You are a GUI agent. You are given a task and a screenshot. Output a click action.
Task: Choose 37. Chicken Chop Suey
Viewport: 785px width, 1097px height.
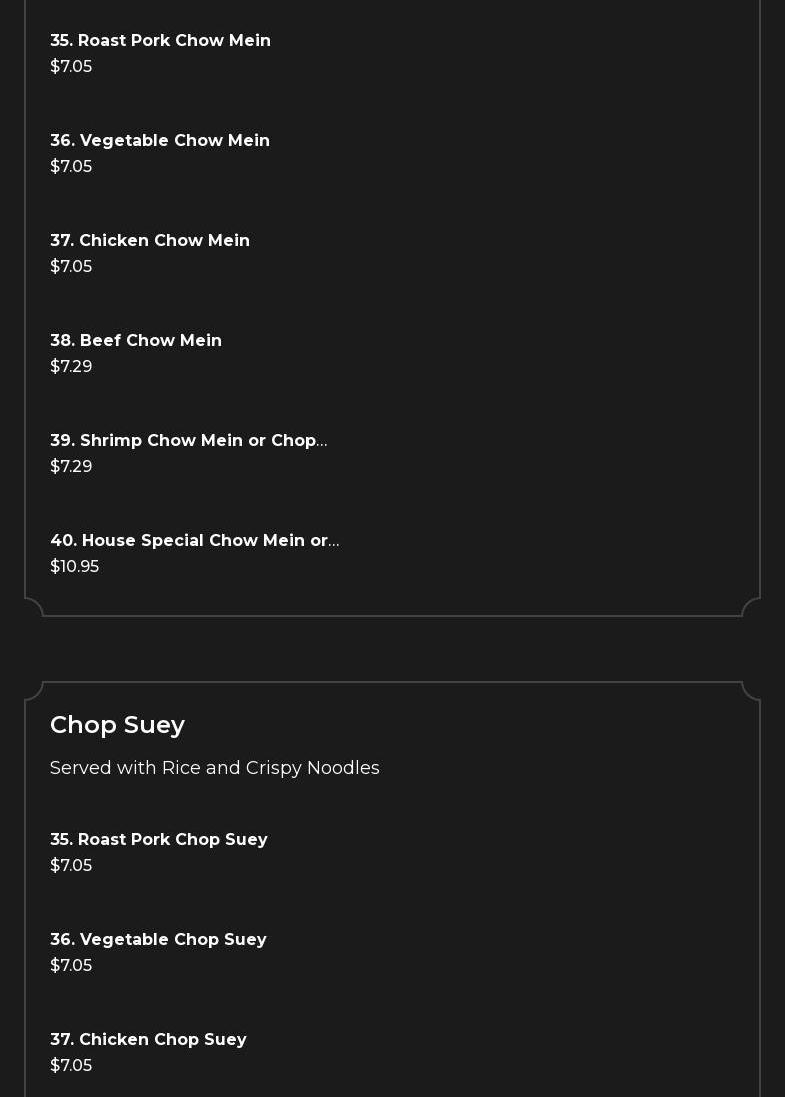pyautogui.click(x=148, y=1040)
